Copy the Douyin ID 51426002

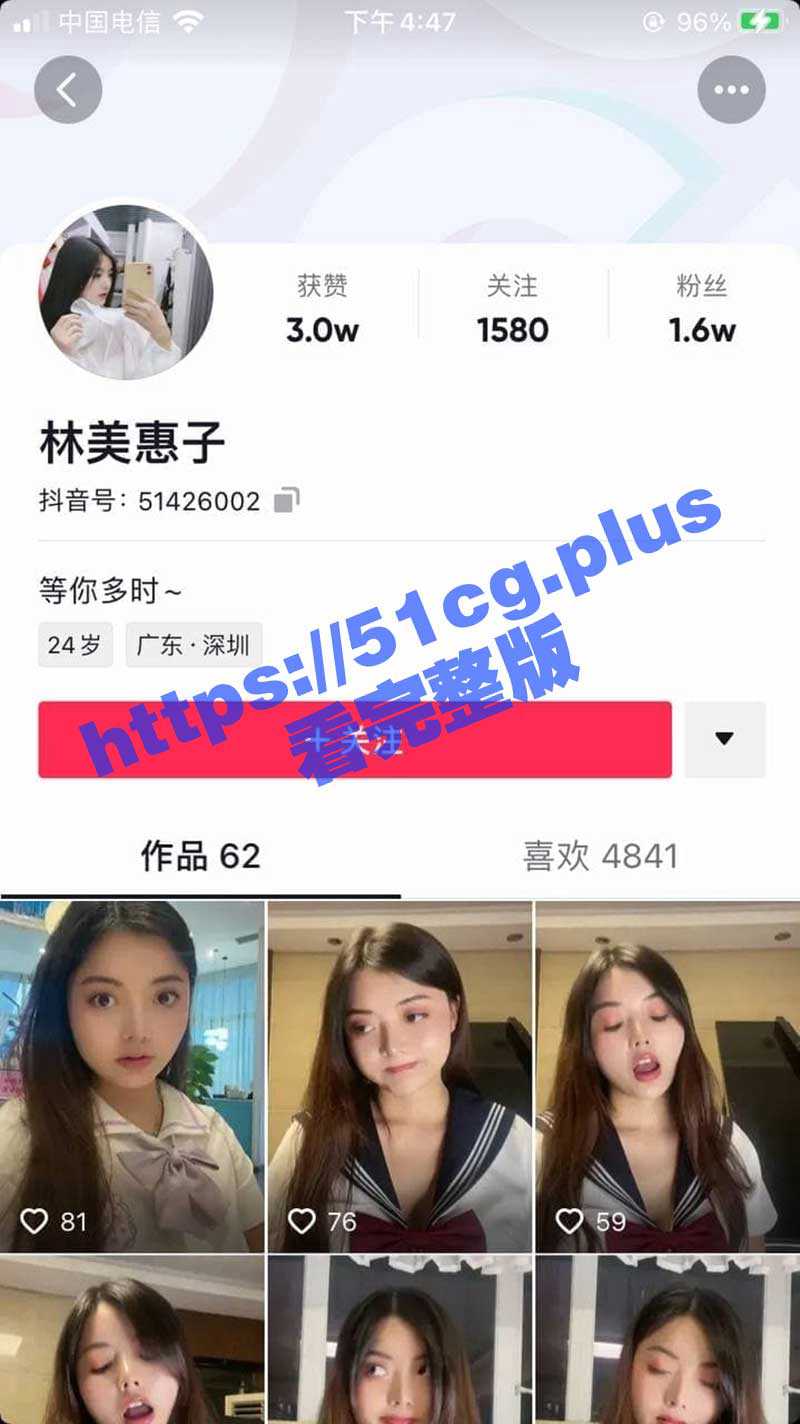287,500
